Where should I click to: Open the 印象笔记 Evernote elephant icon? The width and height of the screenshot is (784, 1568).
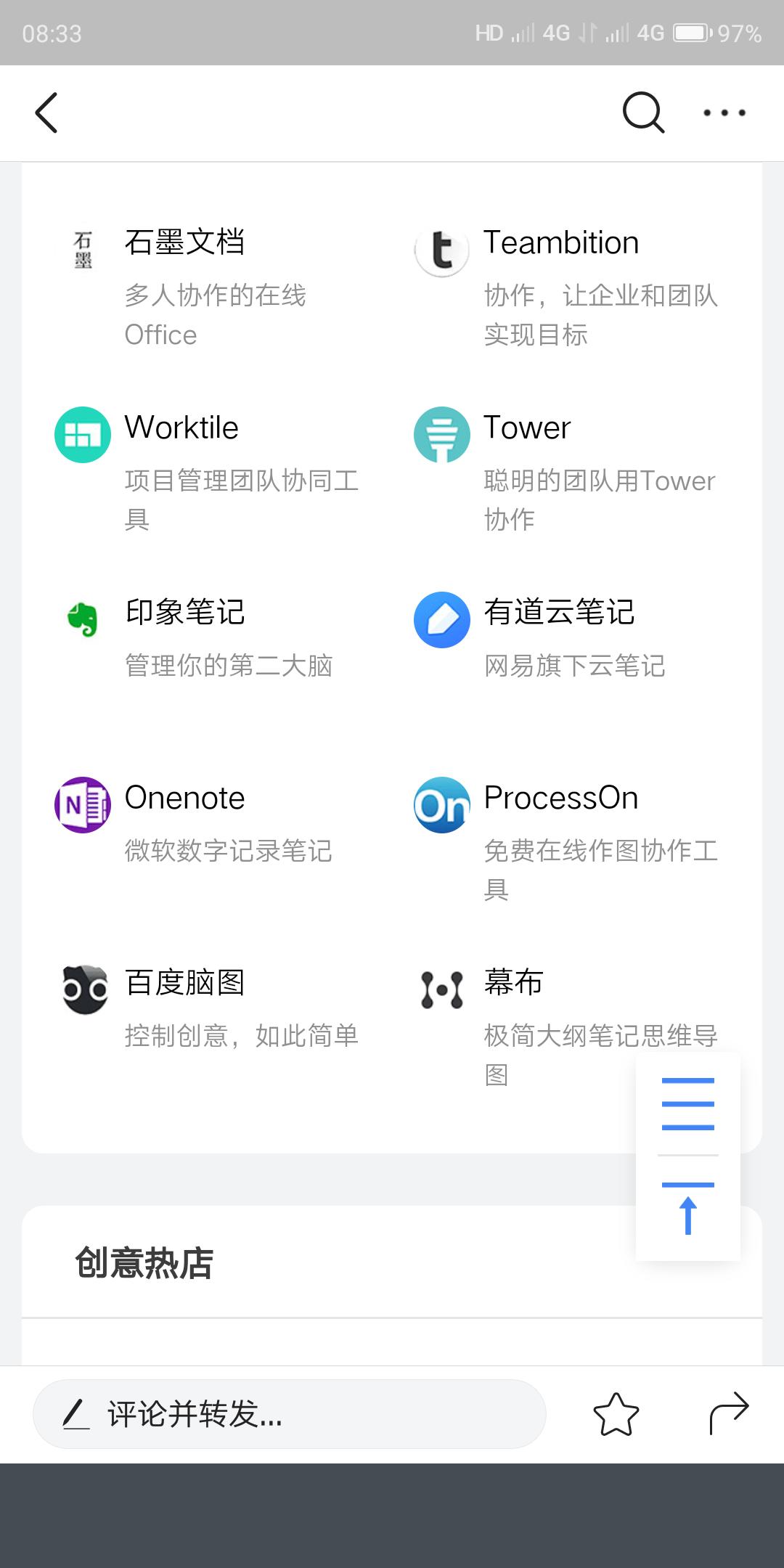82,619
